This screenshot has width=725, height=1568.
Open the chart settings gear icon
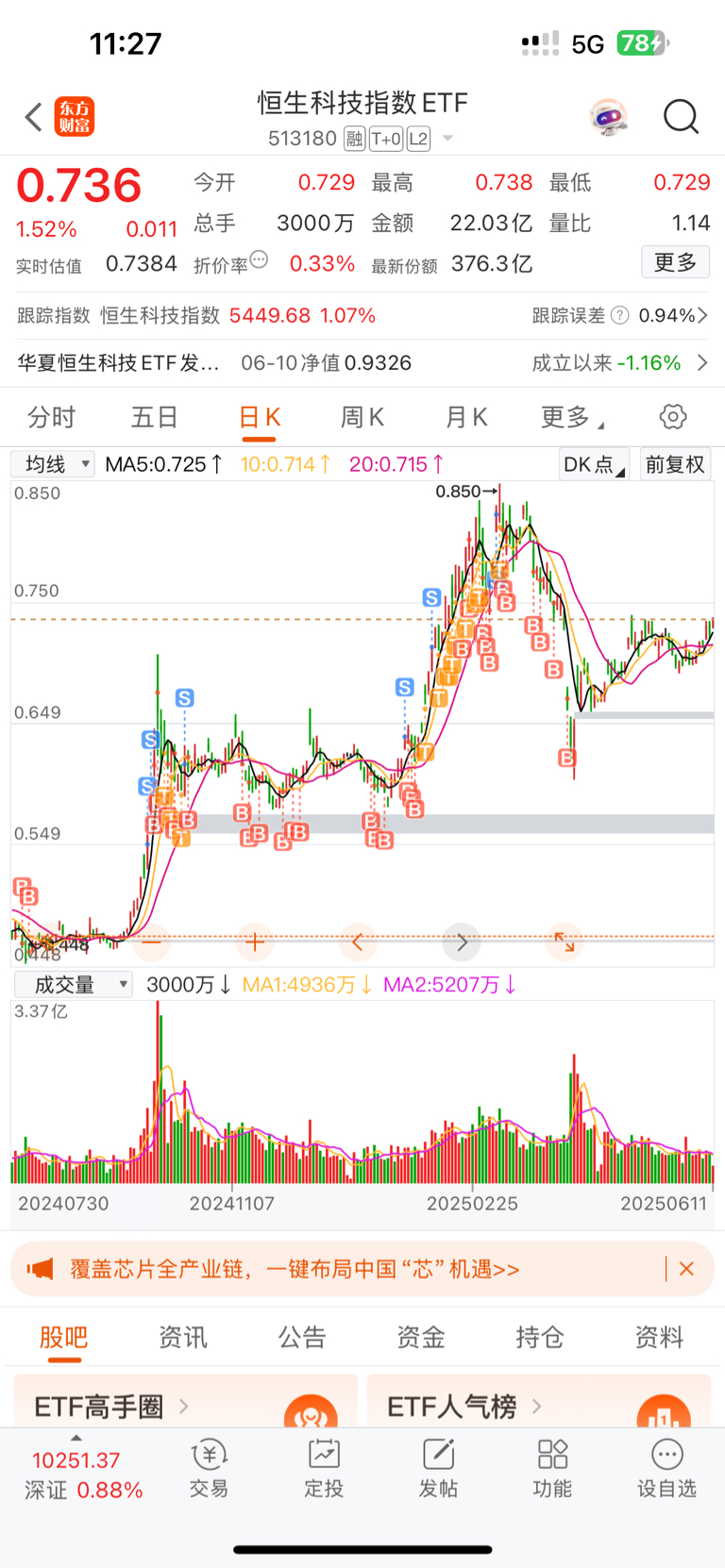pos(673,416)
